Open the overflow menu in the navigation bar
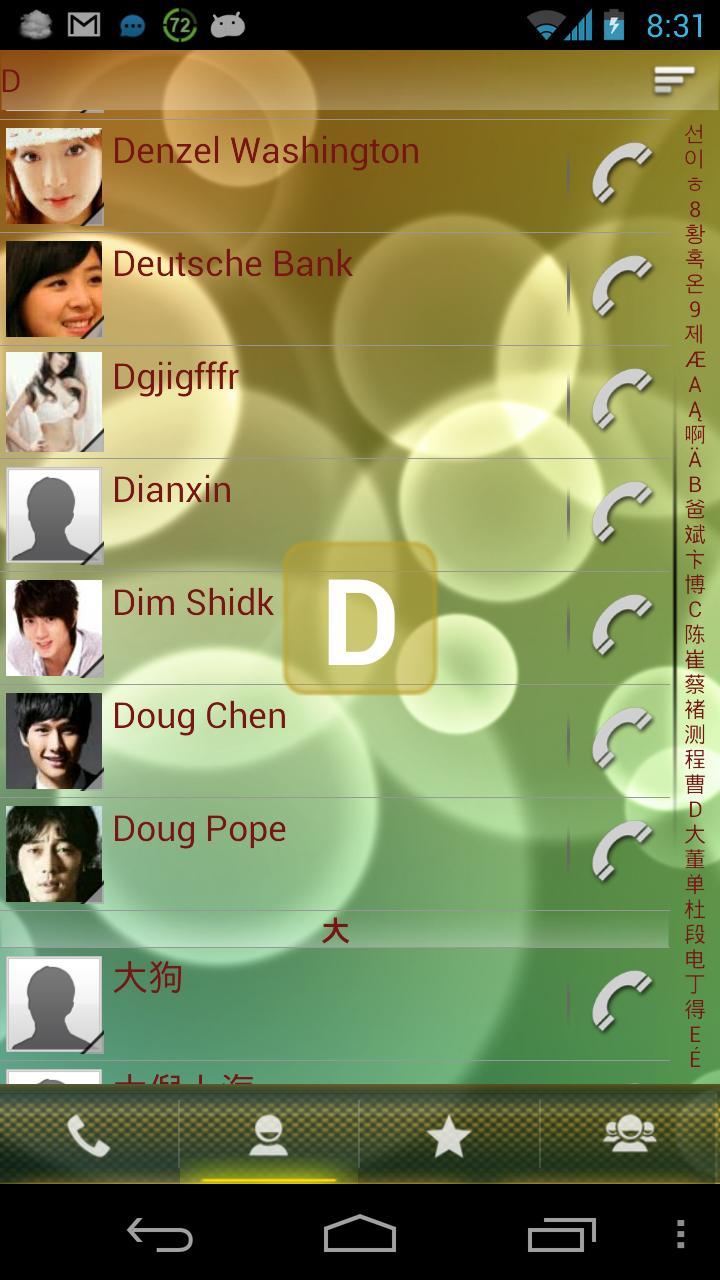 point(683,1237)
